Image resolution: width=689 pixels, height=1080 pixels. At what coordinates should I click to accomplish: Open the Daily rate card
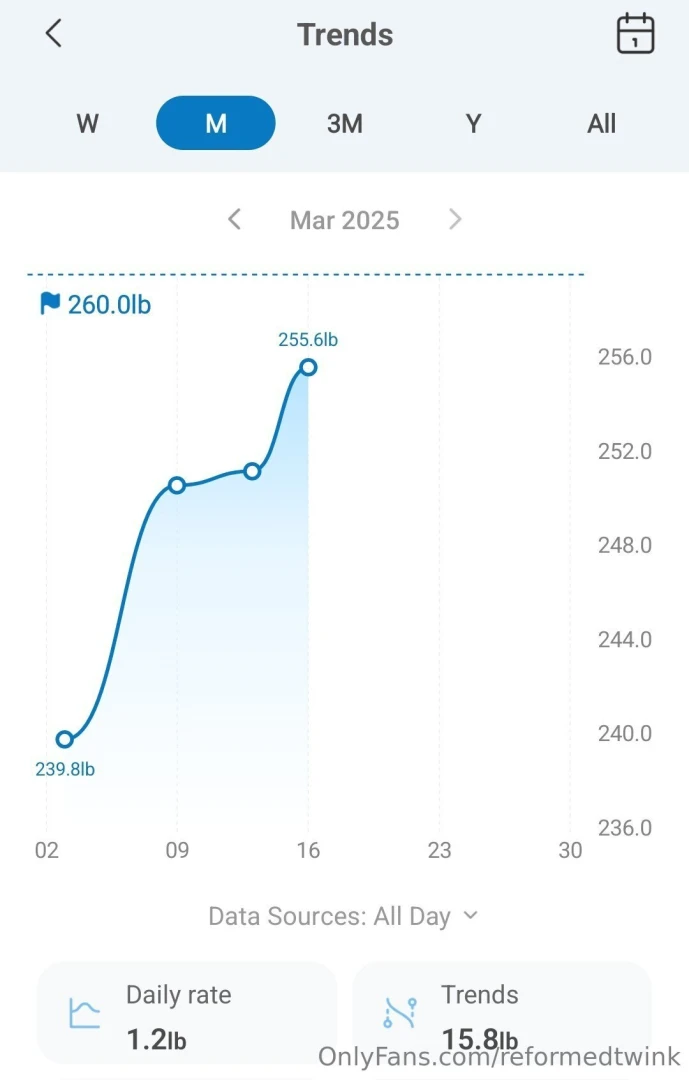point(187,1012)
